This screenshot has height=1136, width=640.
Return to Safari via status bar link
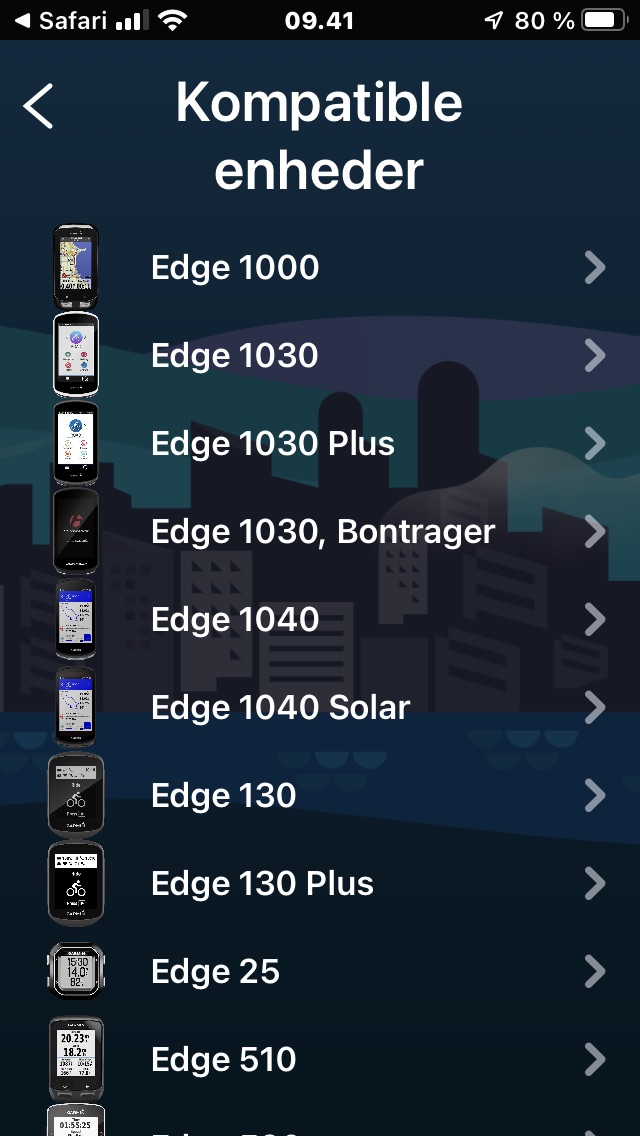(61, 20)
